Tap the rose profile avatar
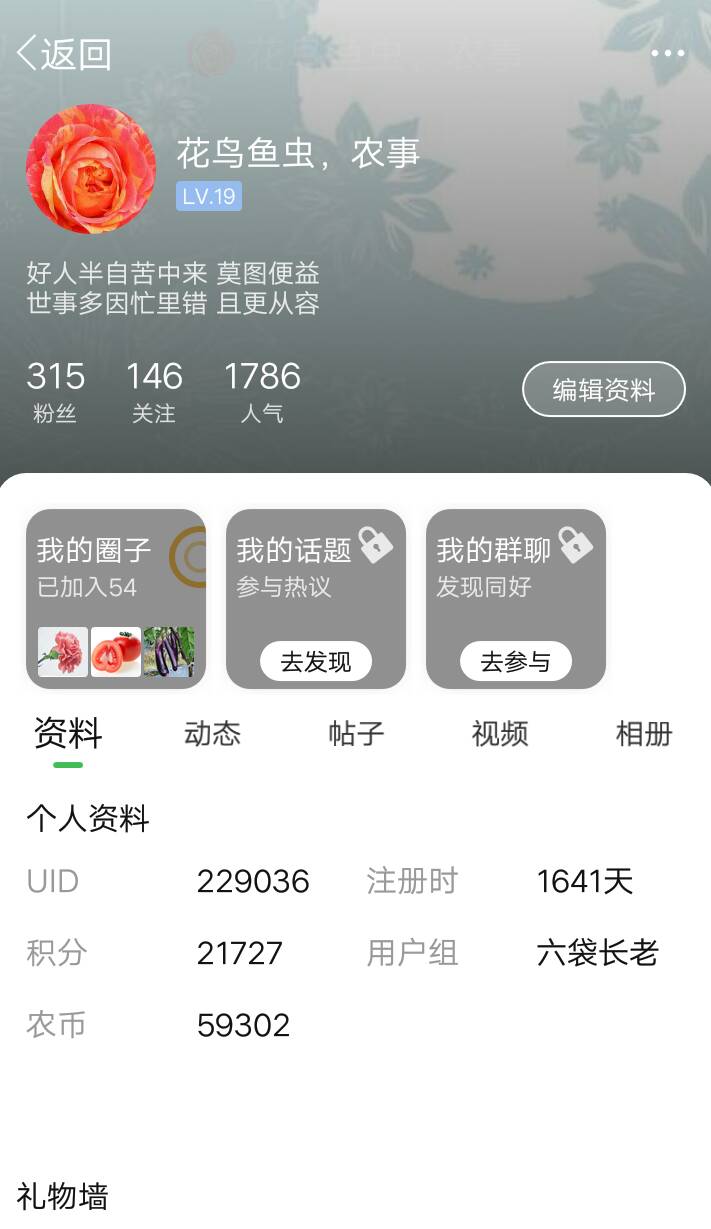 [91, 169]
